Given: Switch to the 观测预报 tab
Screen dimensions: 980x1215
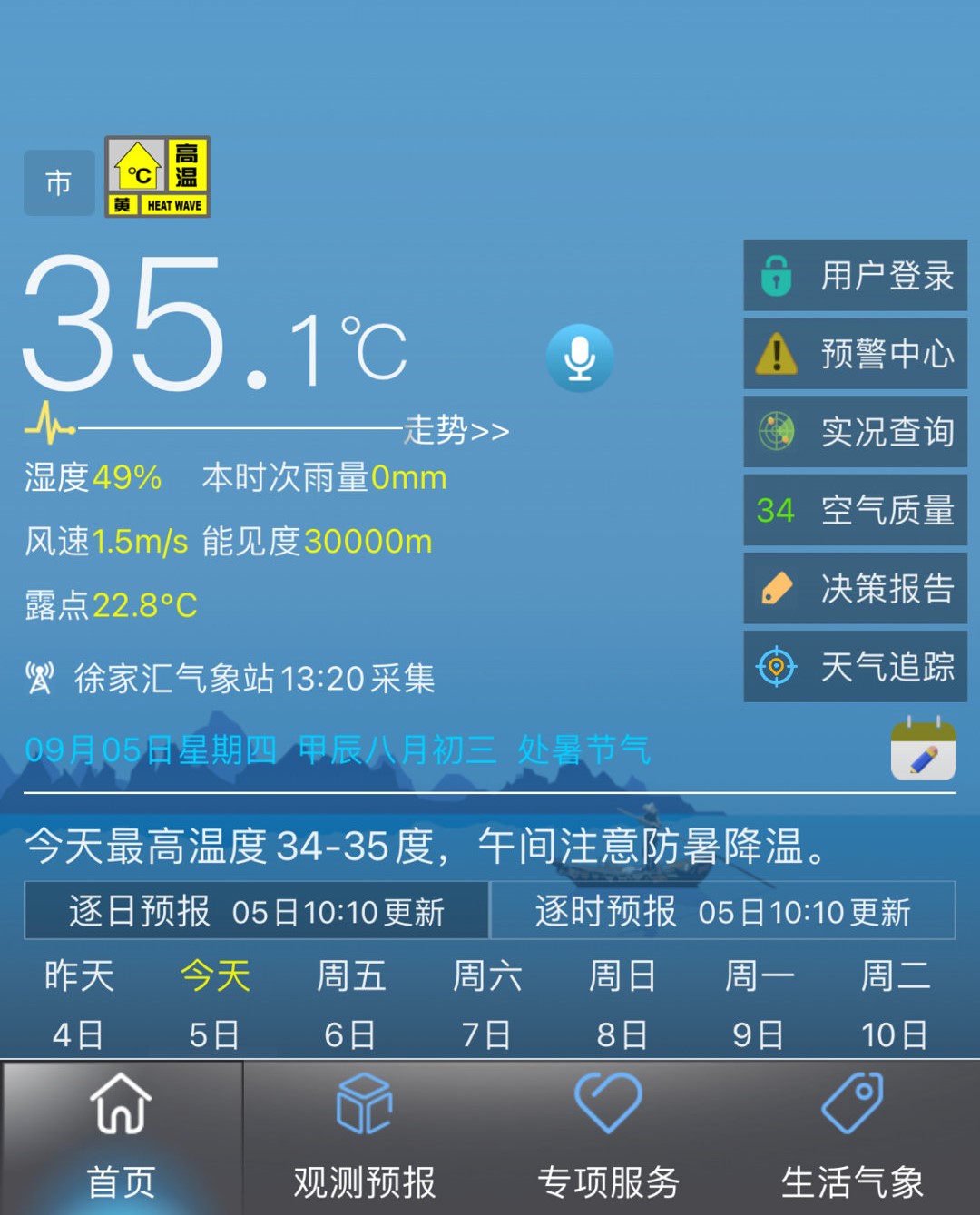Looking at the screenshot, I should click(365, 1138).
